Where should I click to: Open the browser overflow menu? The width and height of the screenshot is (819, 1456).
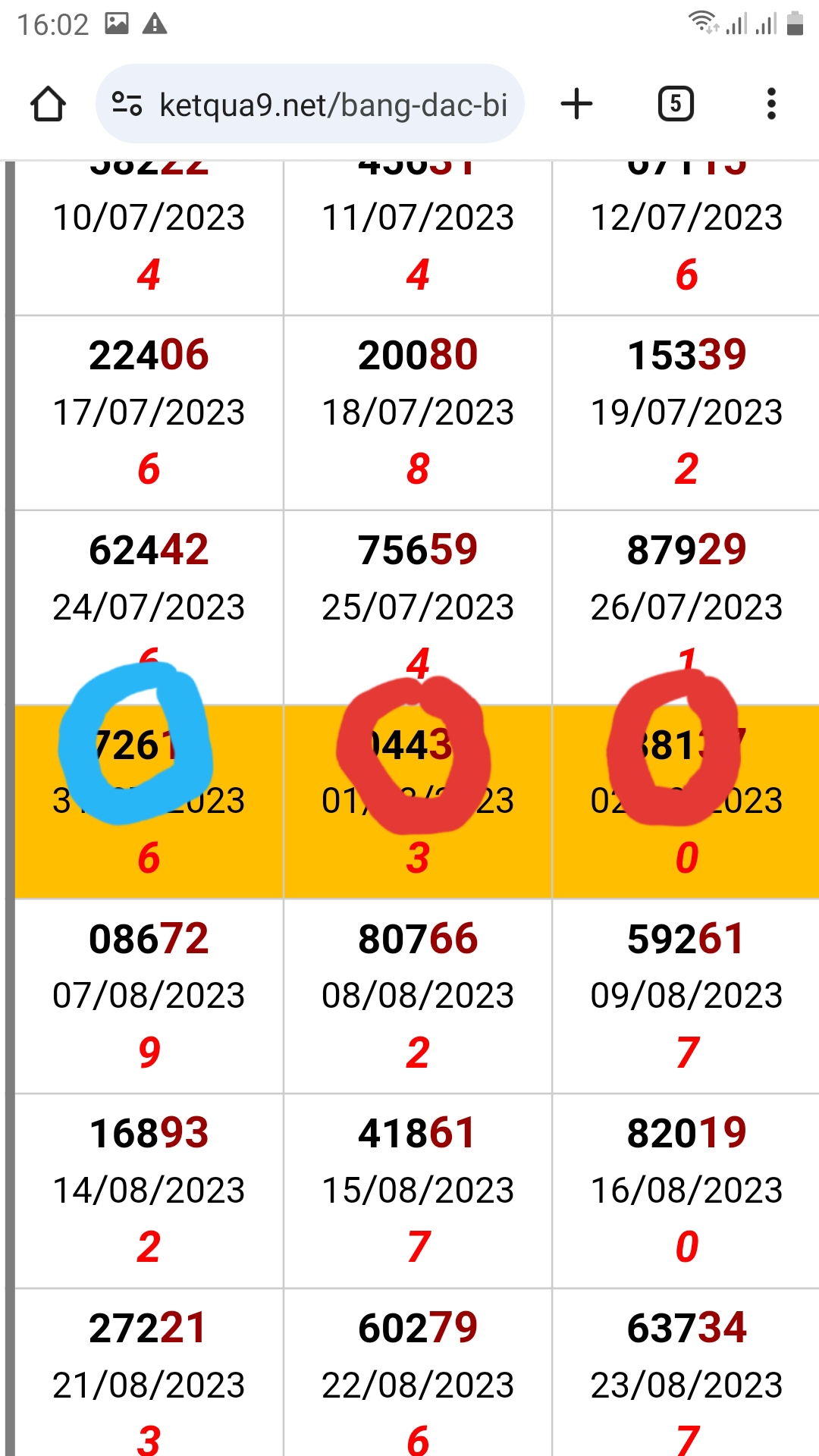pyautogui.click(x=771, y=104)
